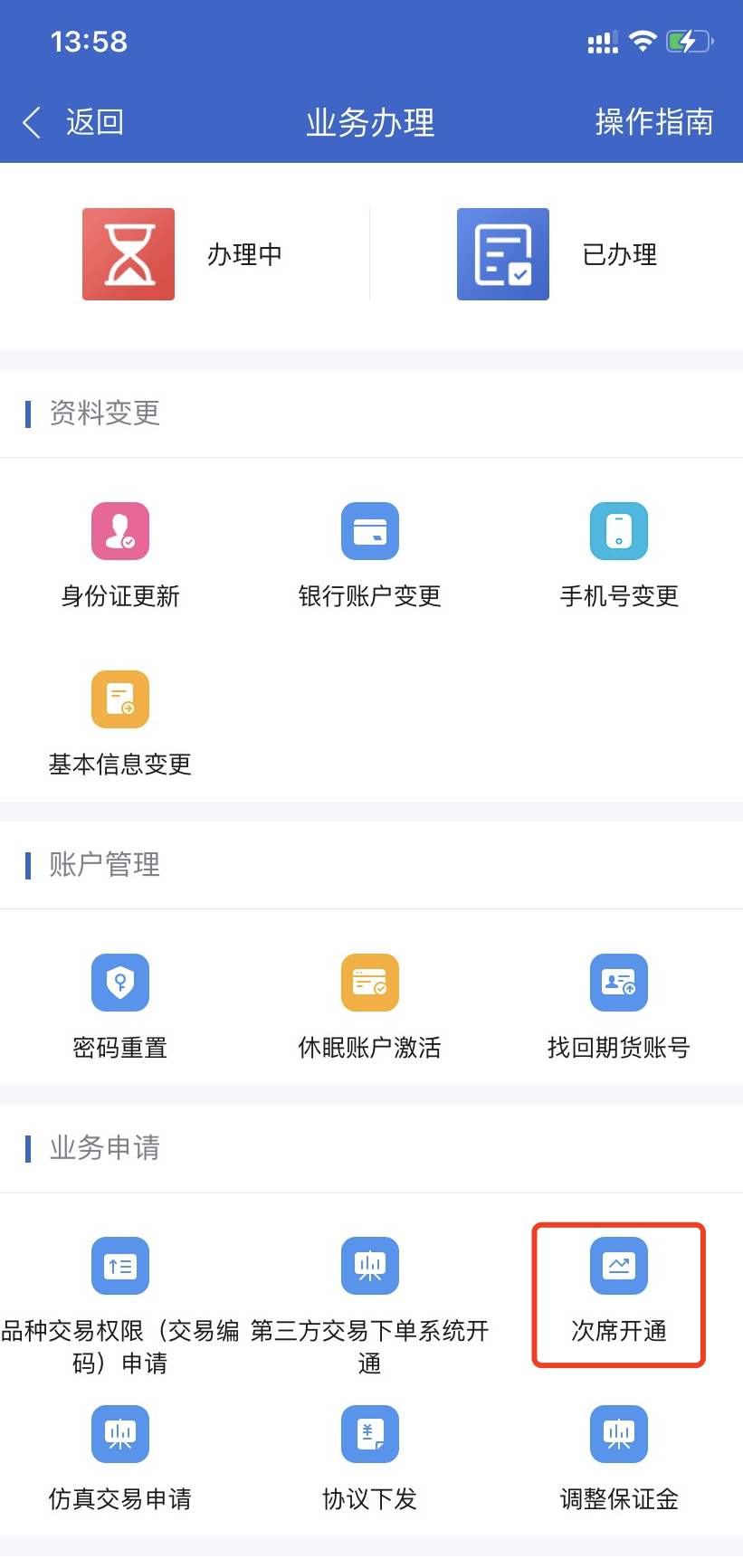Open 品种交易权限（交易编码）申请
This screenshot has width=743, height=1568.
tap(120, 1303)
